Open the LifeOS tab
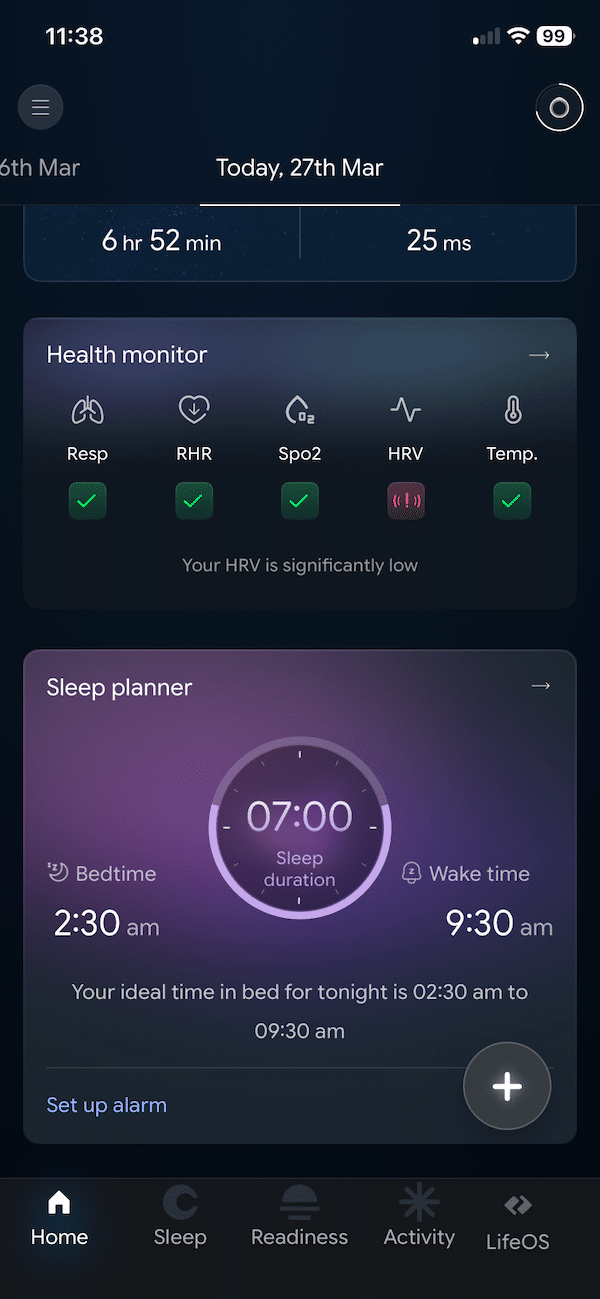 (517, 1222)
